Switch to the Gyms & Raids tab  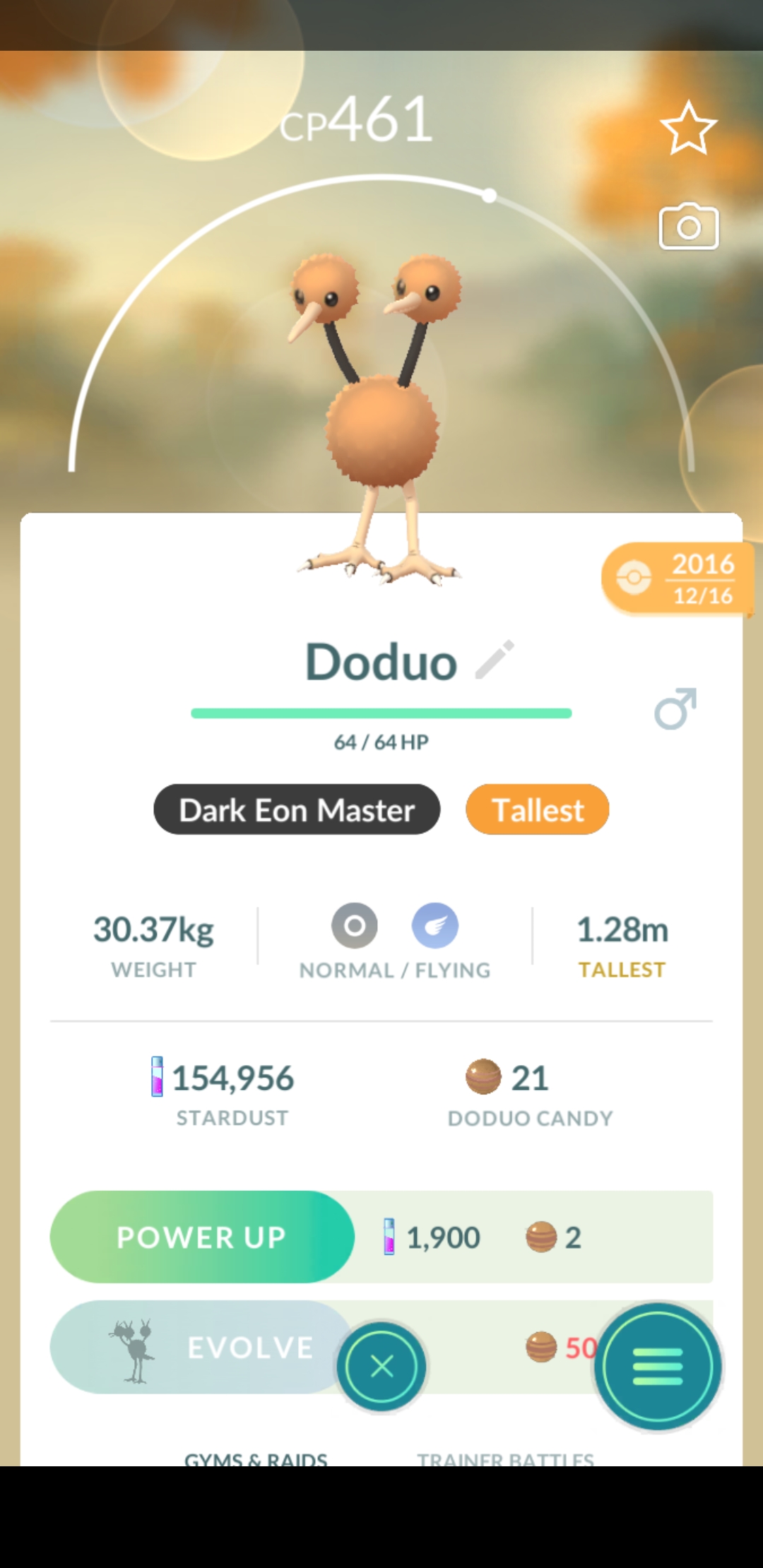click(256, 1458)
